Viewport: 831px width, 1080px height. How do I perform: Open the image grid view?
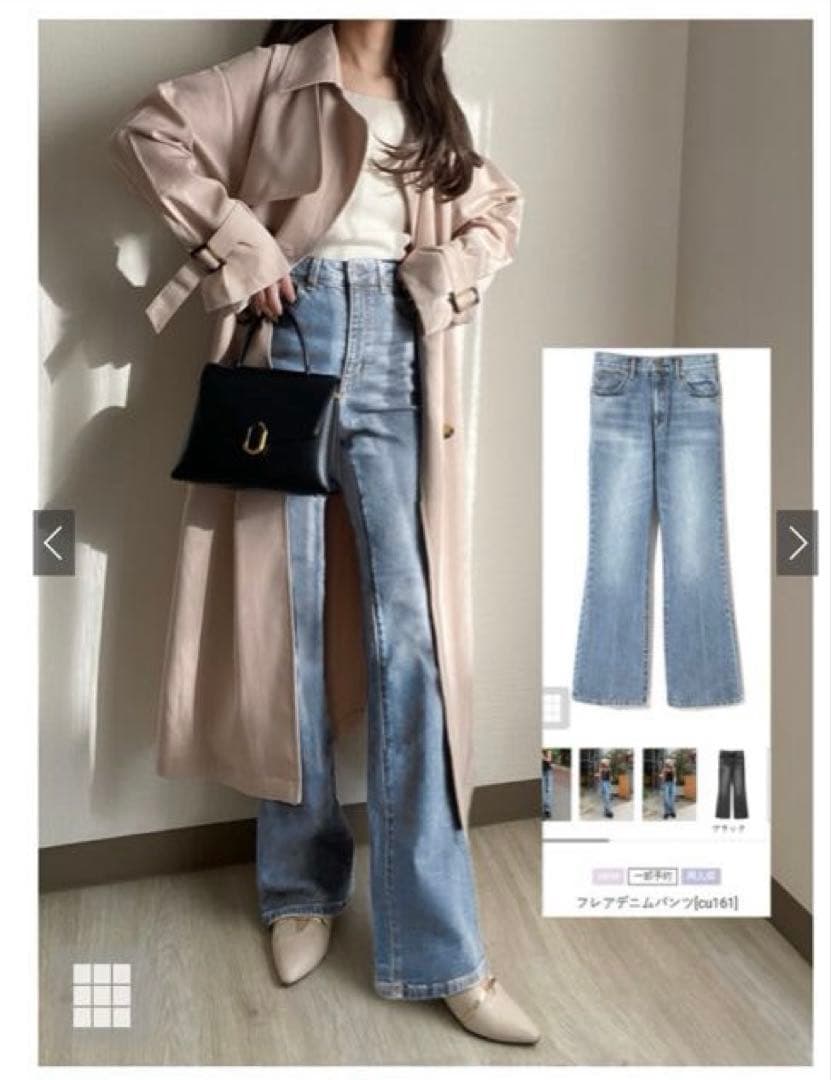[102, 995]
